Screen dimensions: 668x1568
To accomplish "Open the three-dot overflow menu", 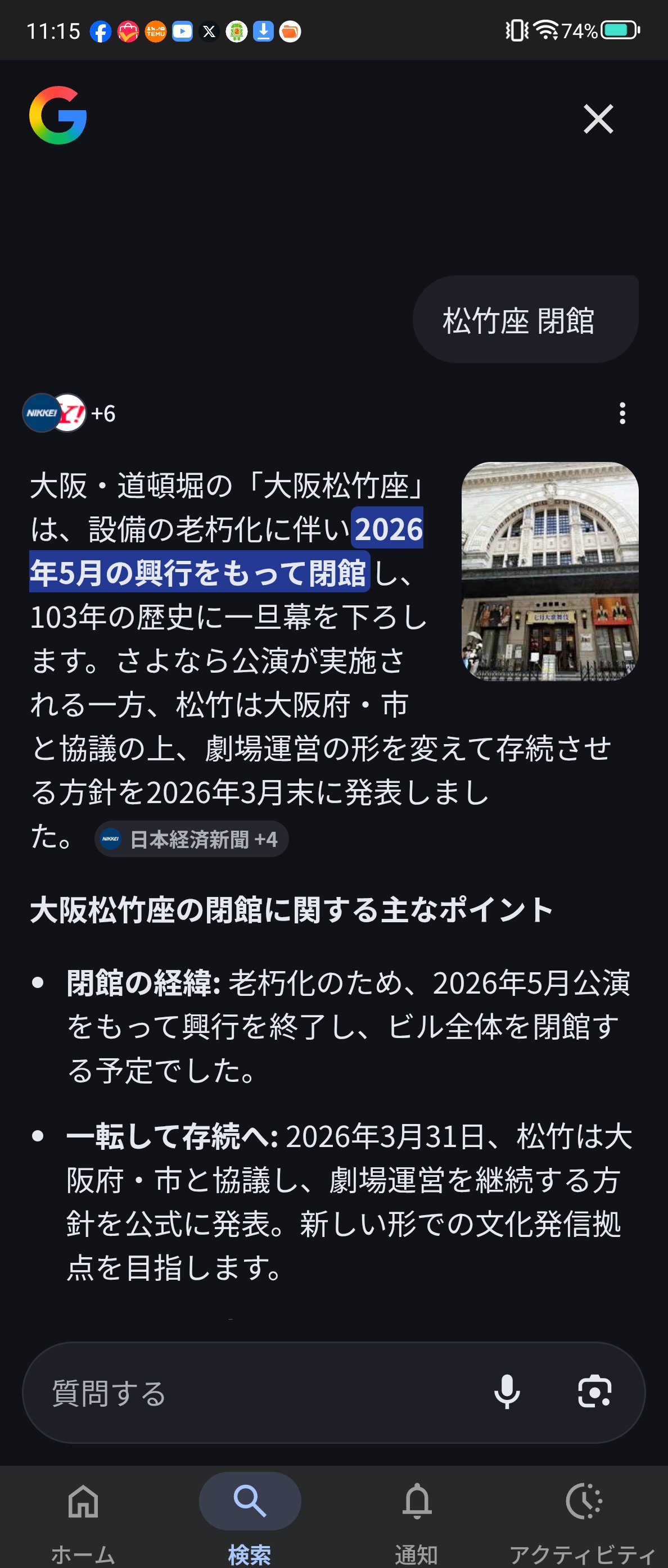I will coord(622,413).
